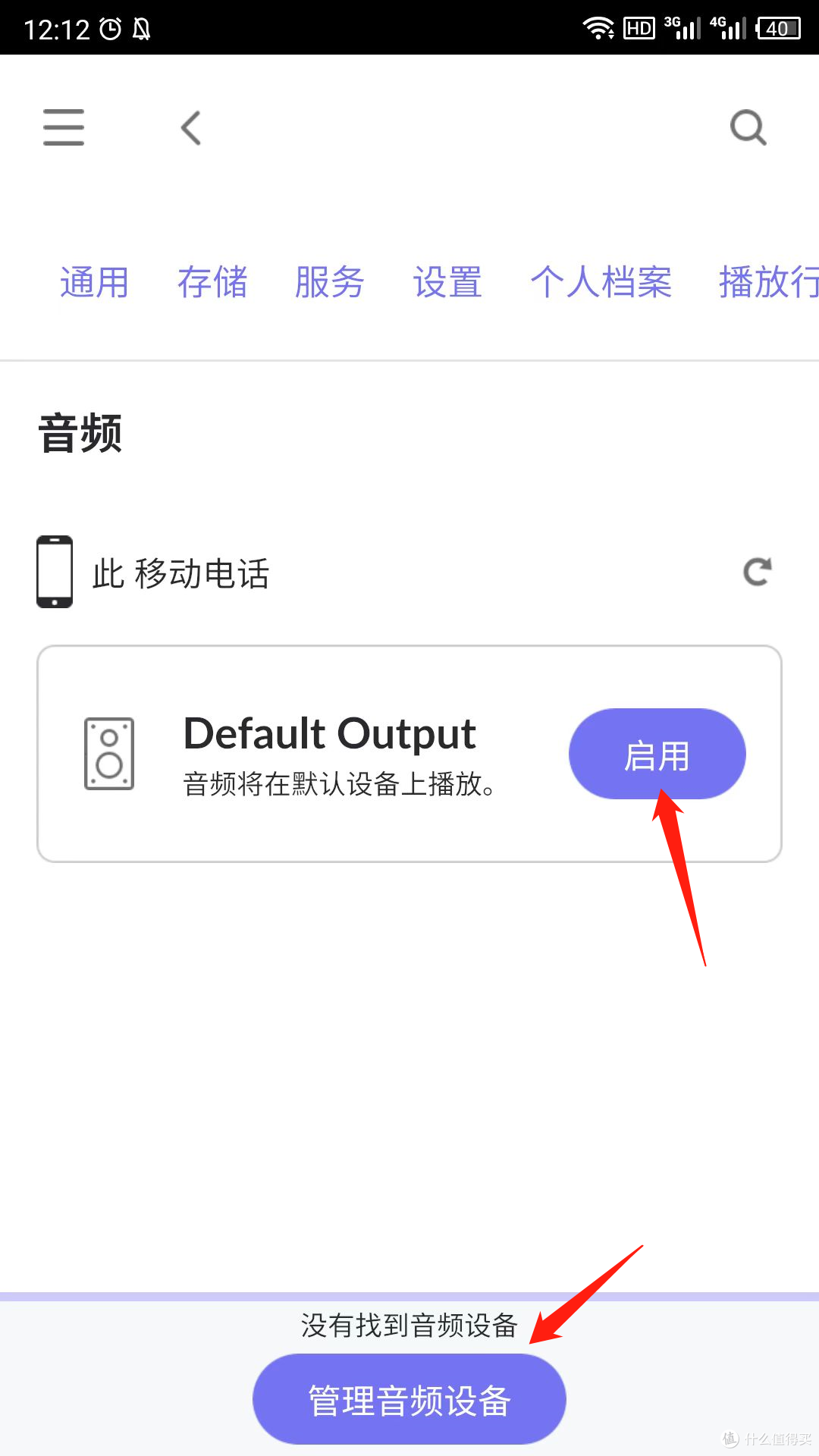Select the 个人档案 tab

pos(602,283)
